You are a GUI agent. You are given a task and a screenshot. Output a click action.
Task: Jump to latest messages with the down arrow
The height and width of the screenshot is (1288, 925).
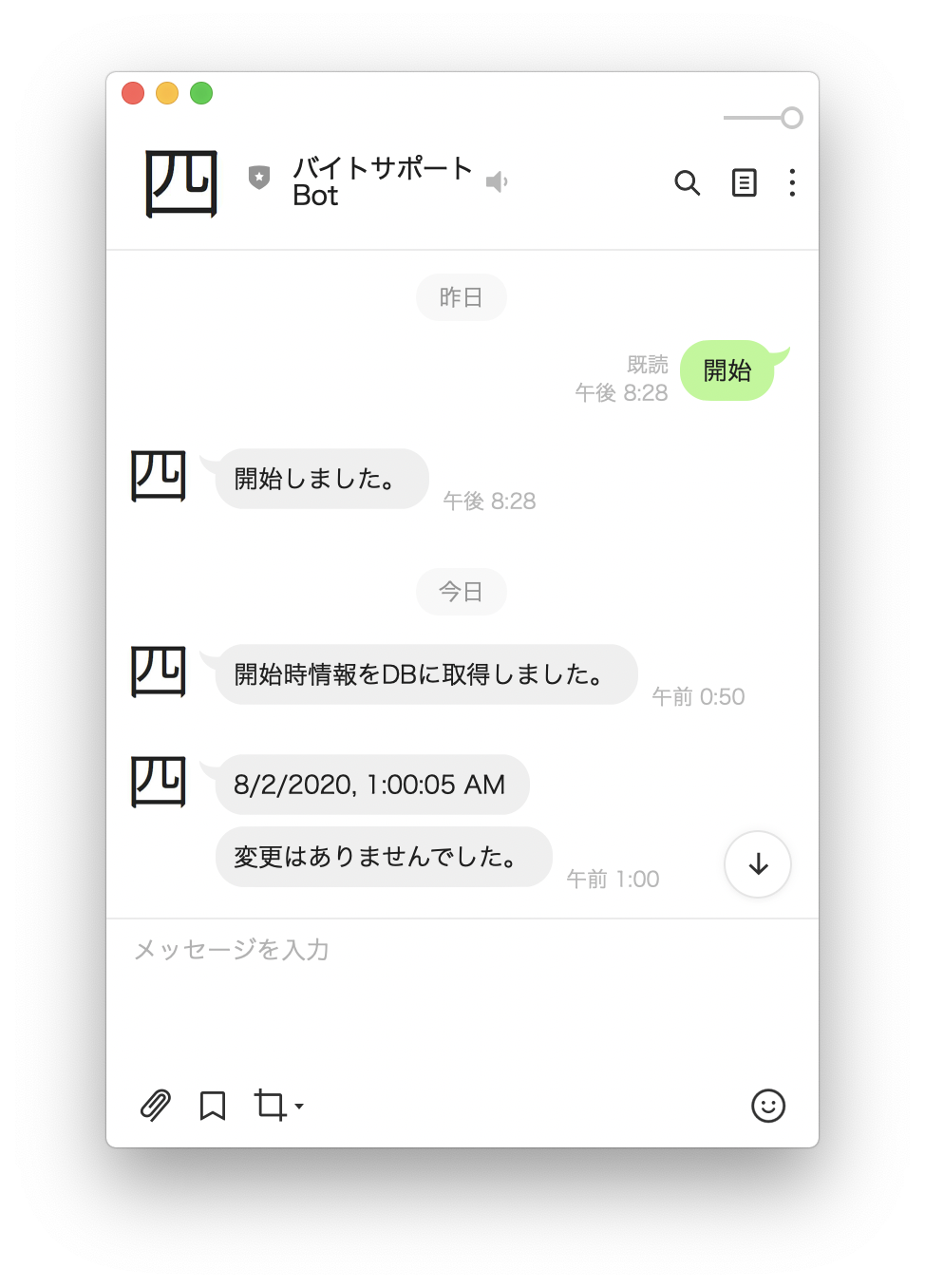pos(757,864)
